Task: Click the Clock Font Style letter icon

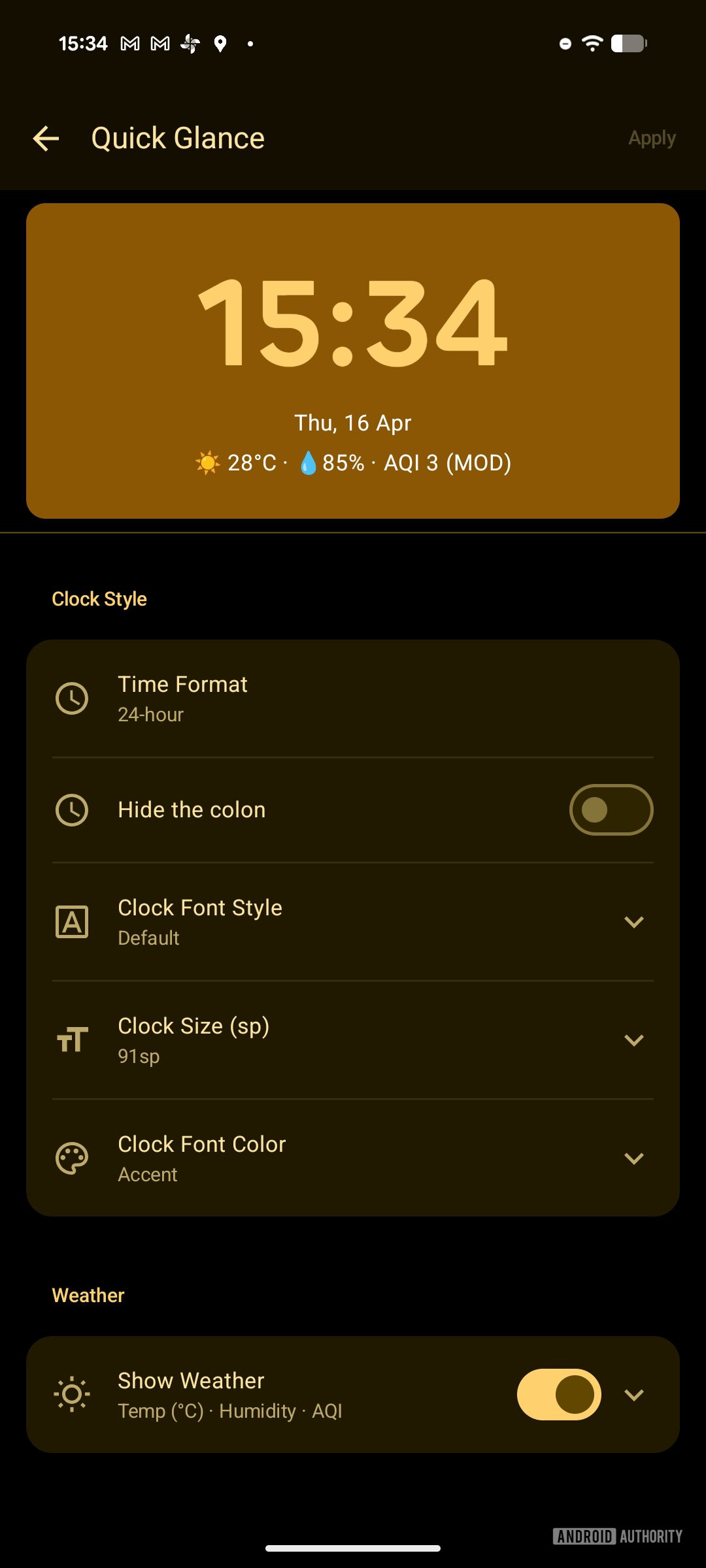Action: pyautogui.click(x=72, y=921)
